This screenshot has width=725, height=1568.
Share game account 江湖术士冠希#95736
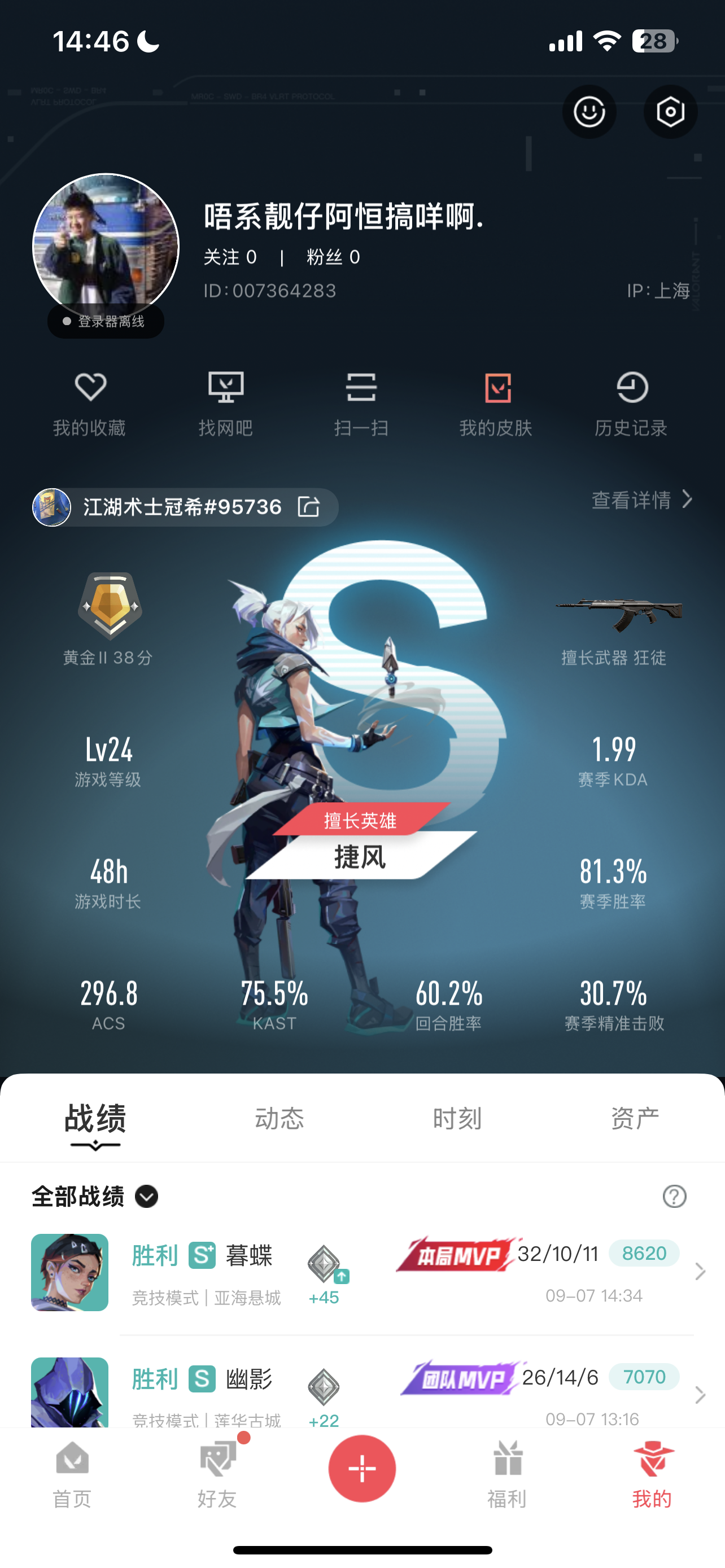pos(309,506)
